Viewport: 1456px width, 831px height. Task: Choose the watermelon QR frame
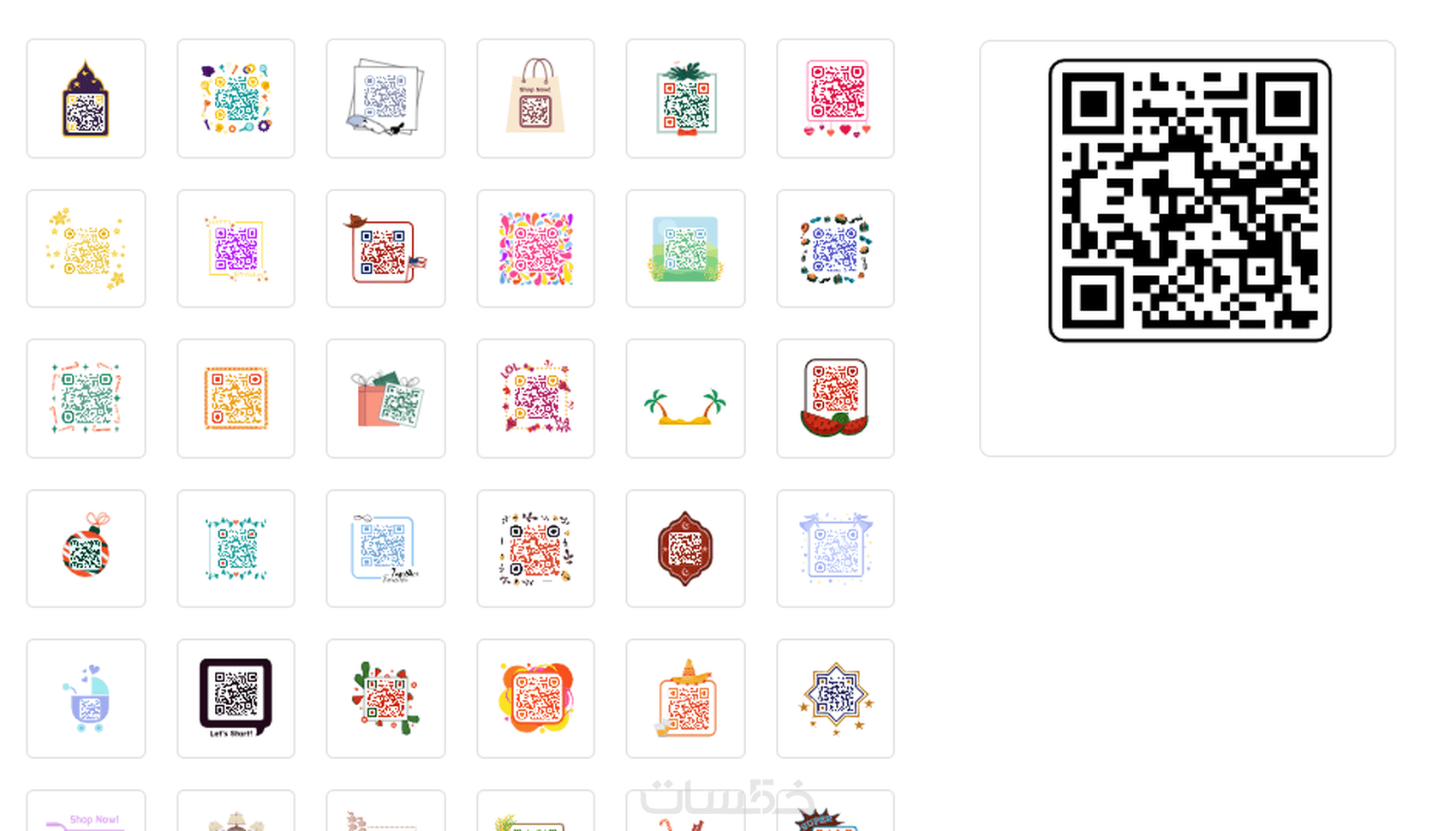[835, 398]
